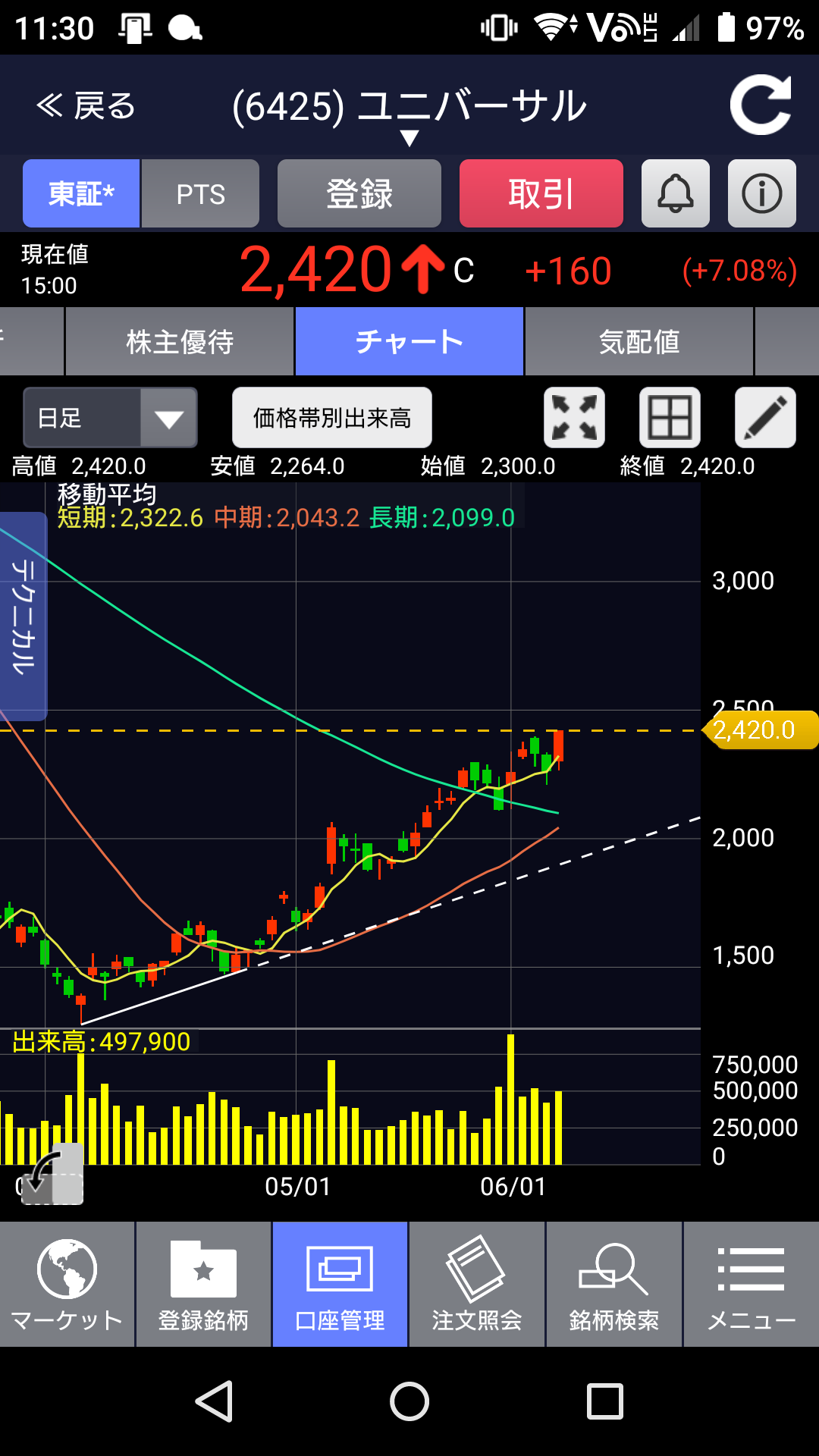The image size is (819, 1456).
Task: Open 登録銘柄 watchlist
Action: click(x=203, y=1285)
